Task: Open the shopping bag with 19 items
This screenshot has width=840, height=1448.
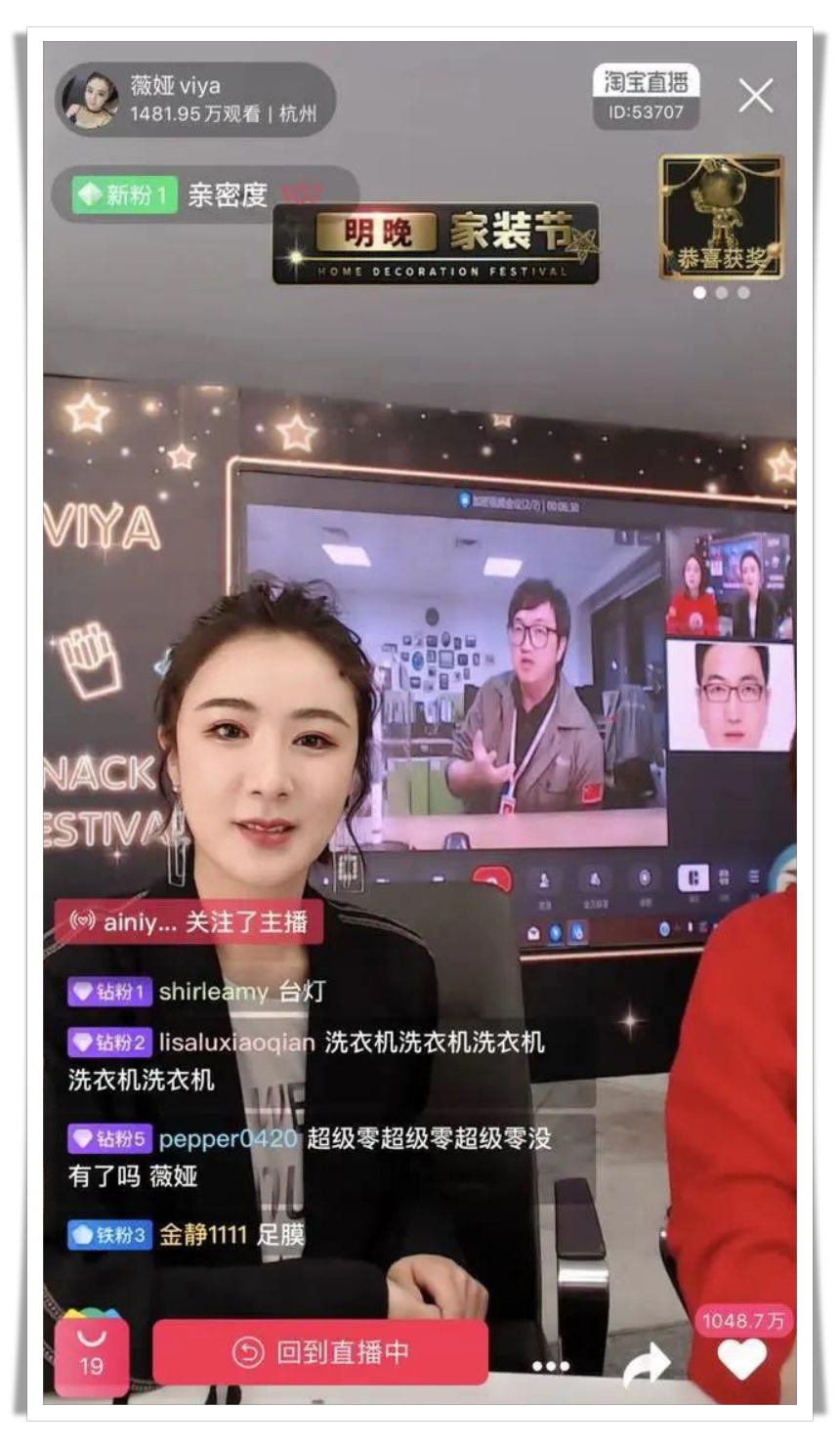Action: (91, 1353)
